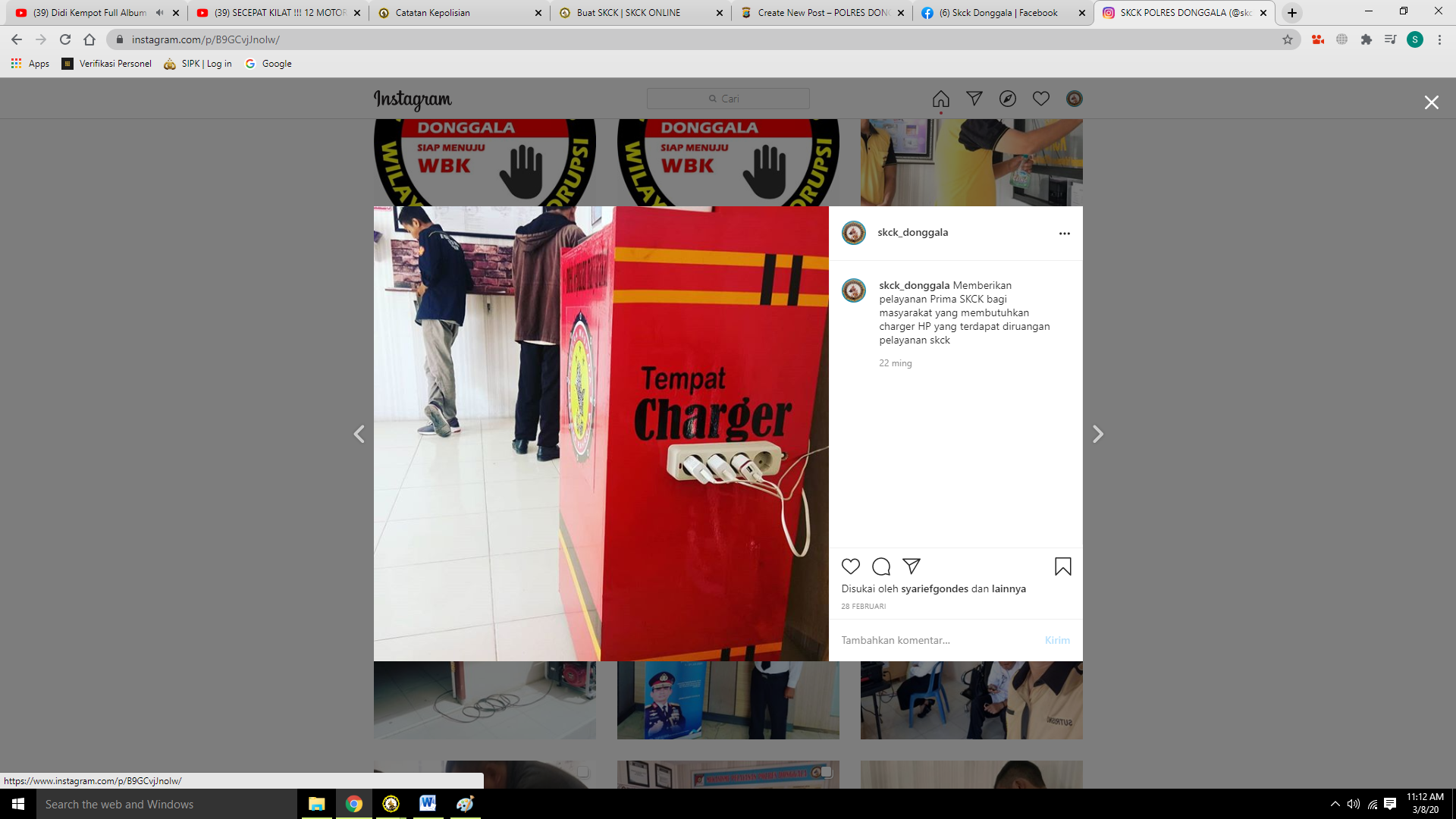The height and width of the screenshot is (819, 1456).
Task: Go to the previous post arrow
Action: point(359,435)
